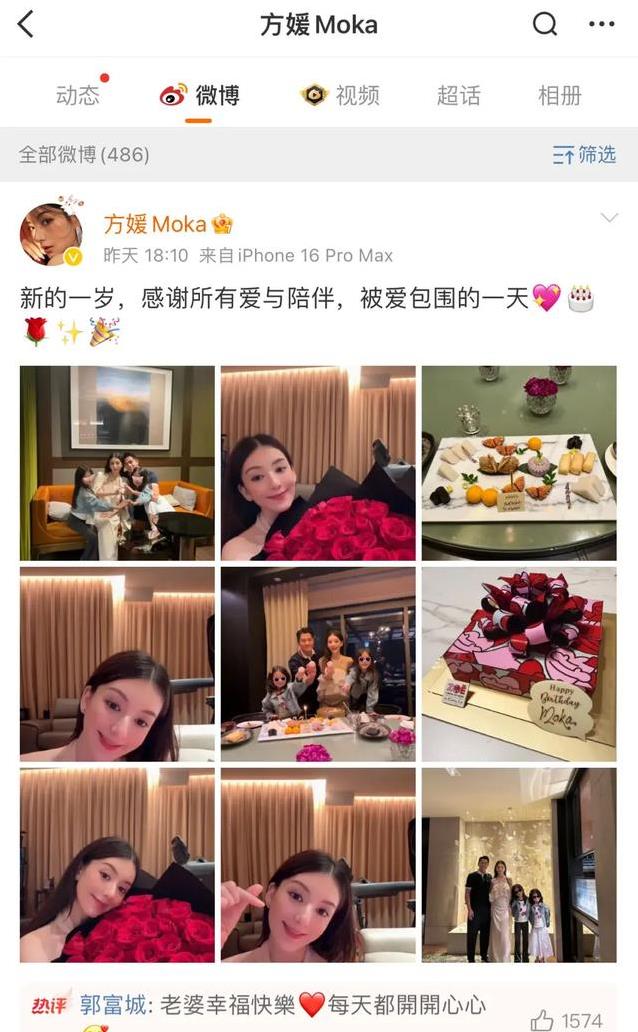
Task: Like 郭富城's hot comment
Action: (x=543, y=1020)
